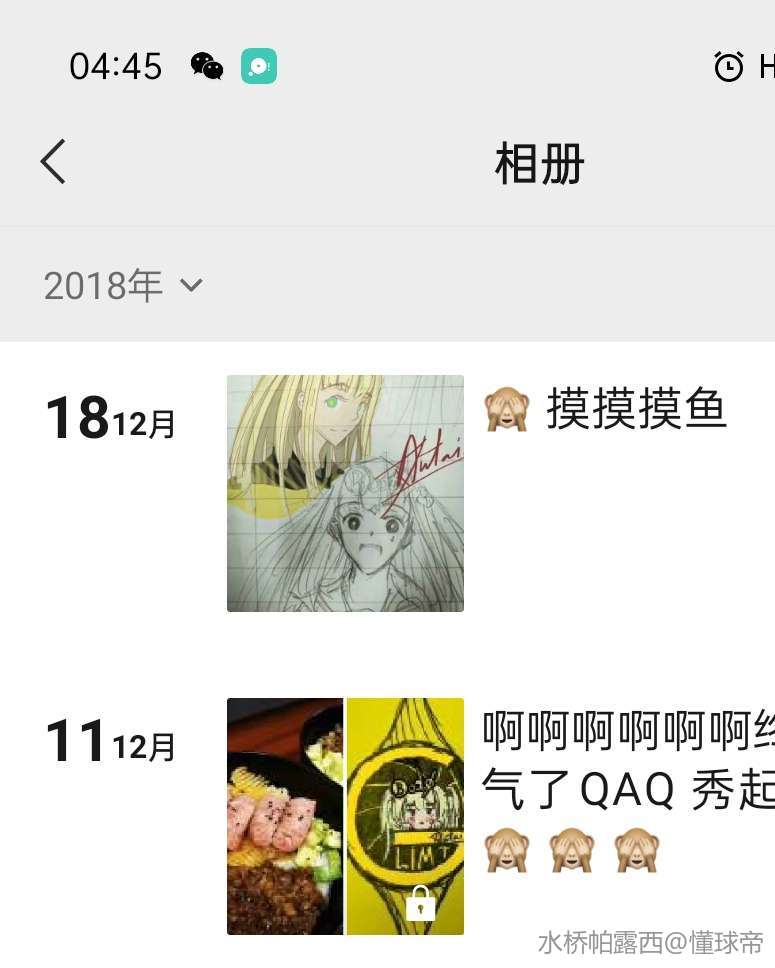Go back from the 相册 album page
Screen dimensions: 775x968
tap(53, 162)
